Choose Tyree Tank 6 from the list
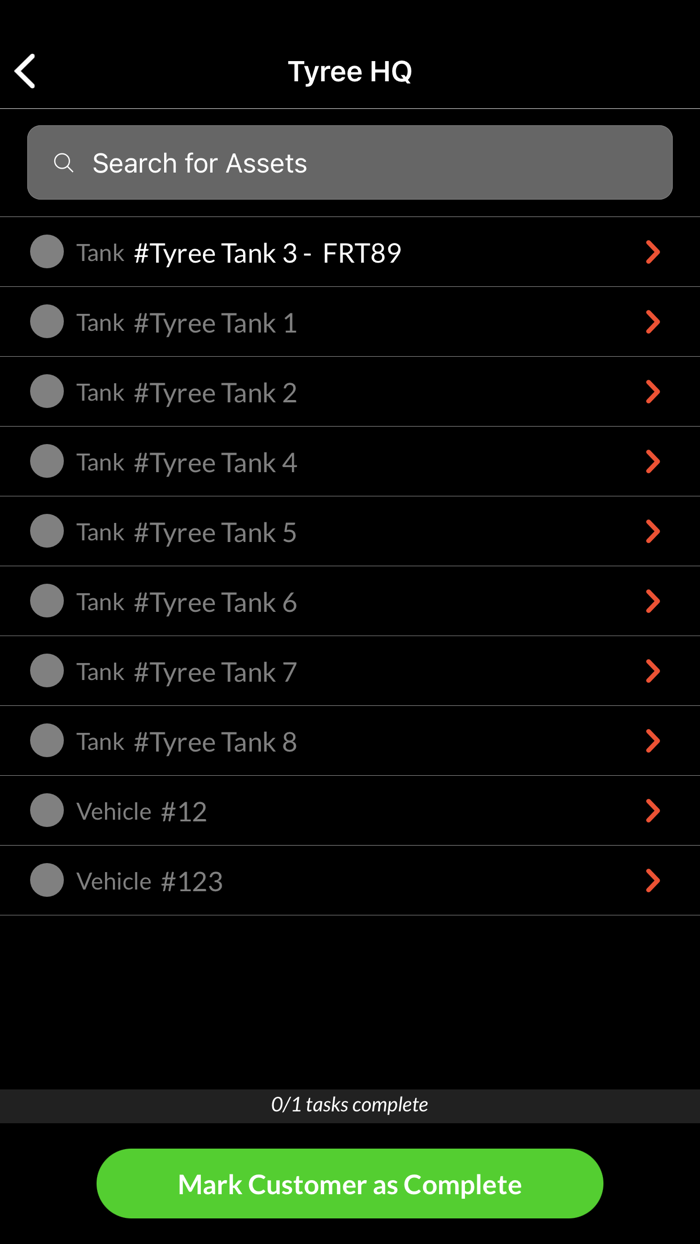700x1244 pixels. click(350, 601)
